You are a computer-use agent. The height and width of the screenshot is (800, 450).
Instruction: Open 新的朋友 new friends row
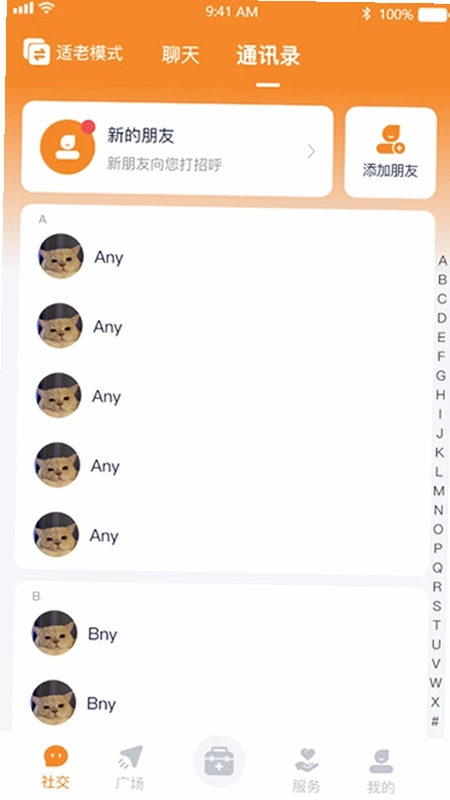pos(177,149)
